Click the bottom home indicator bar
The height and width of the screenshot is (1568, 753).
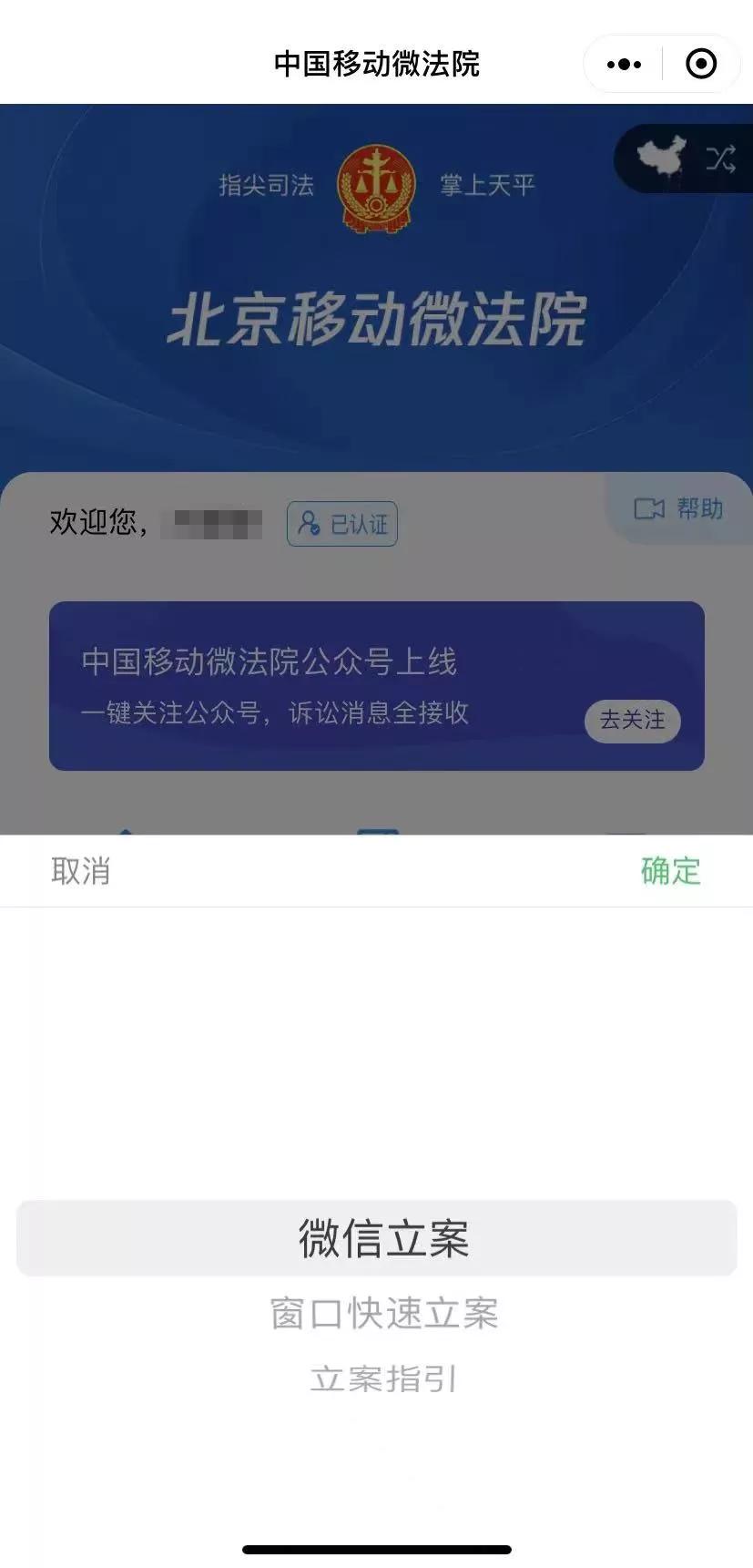click(376, 1547)
